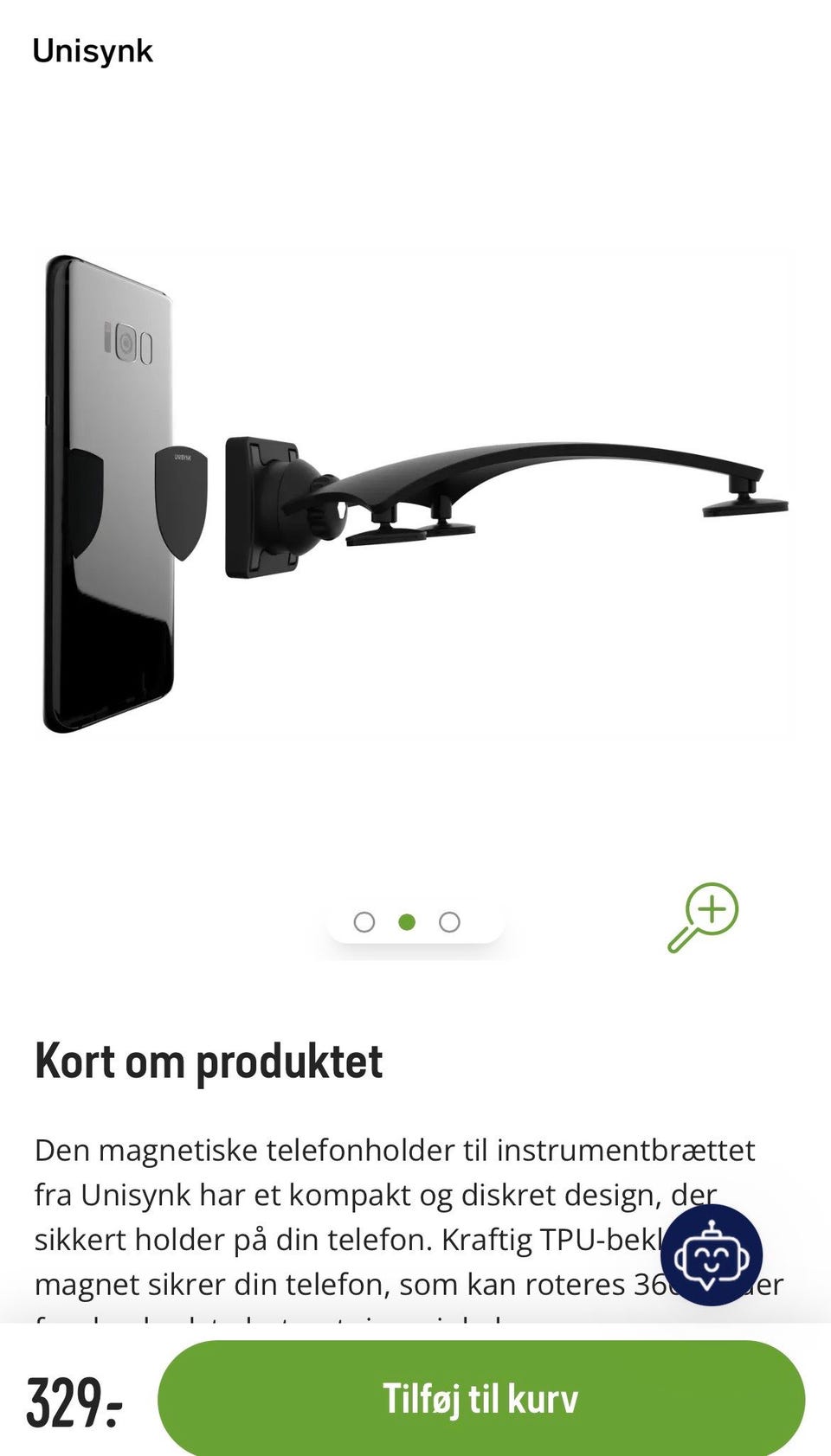The width and height of the screenshot is (831, 1456).
Task: Open the Unisynk brand link
Action: [x=93, y=52]
